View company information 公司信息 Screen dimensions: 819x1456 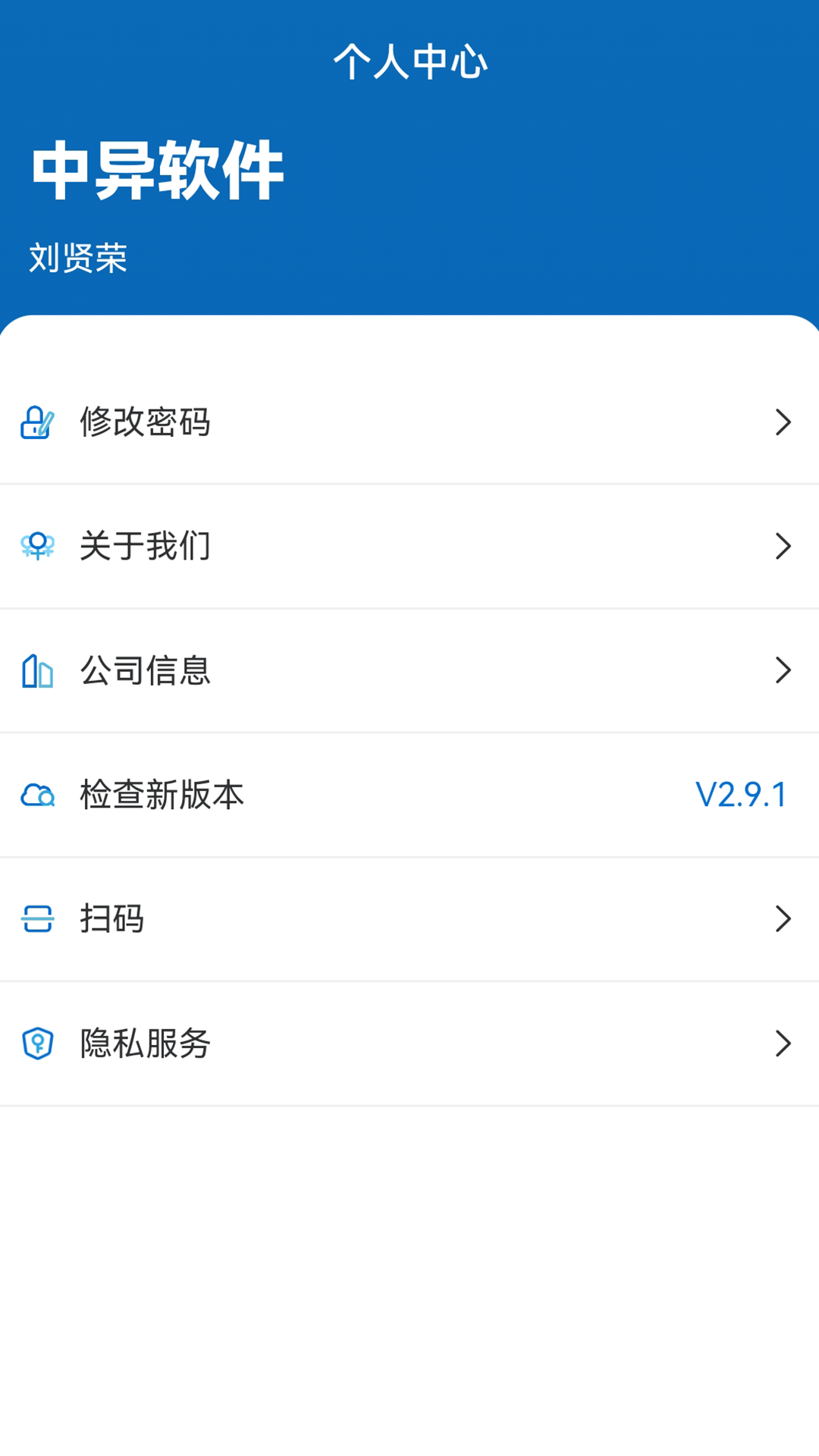146,670
